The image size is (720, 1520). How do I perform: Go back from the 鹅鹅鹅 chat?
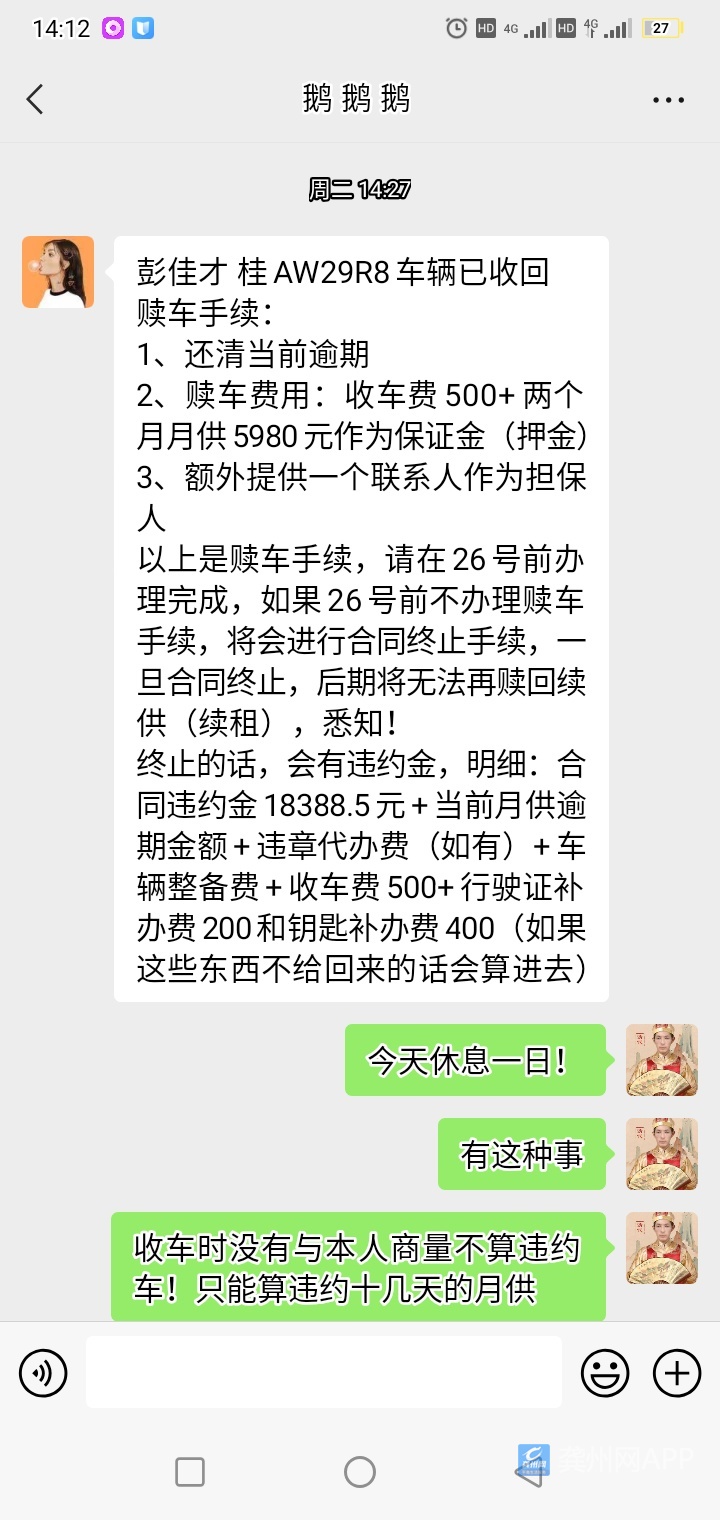pyautogui.click(x=35, y=99)
